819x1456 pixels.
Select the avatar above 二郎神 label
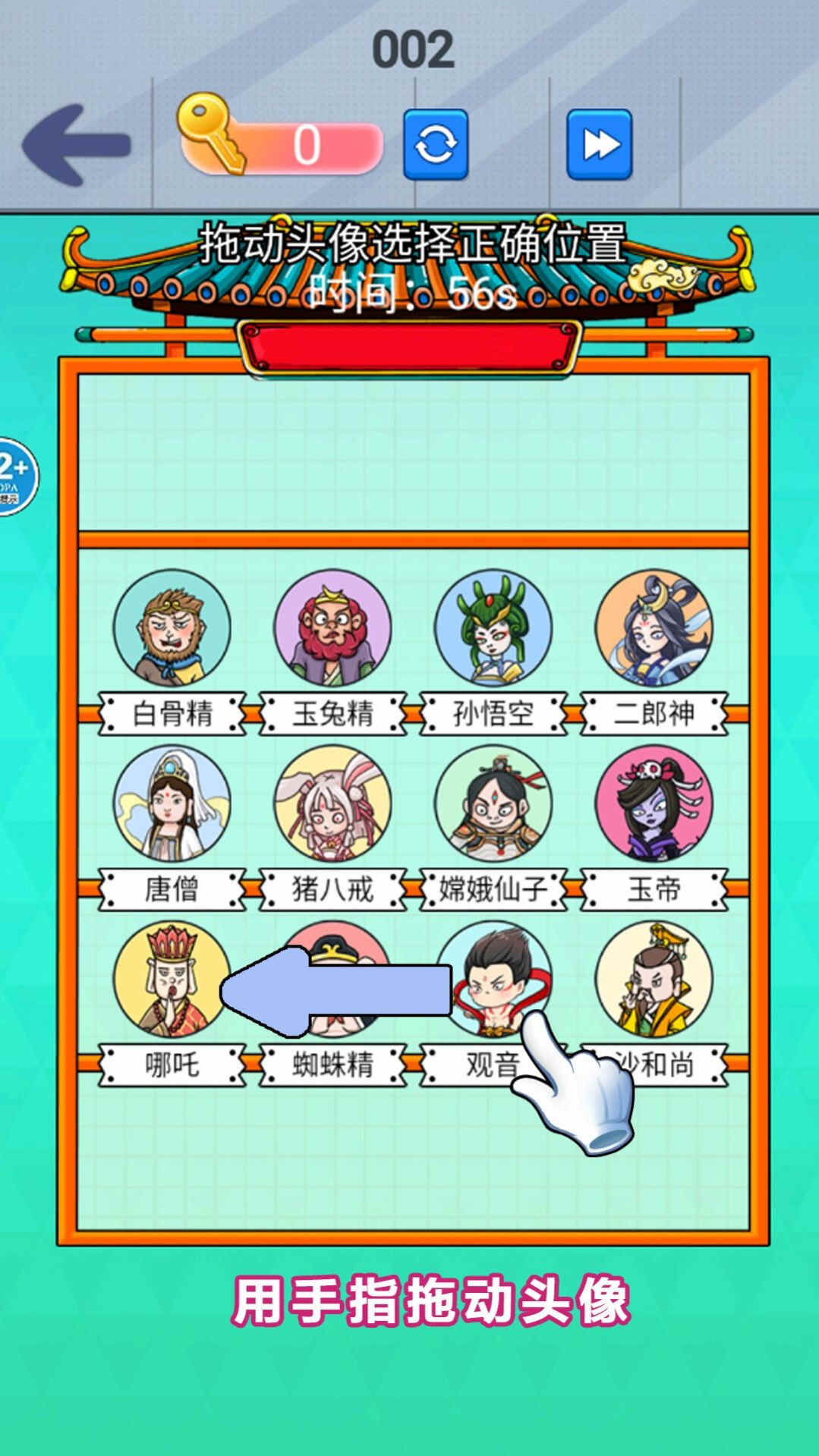click(x=654, y=628)
